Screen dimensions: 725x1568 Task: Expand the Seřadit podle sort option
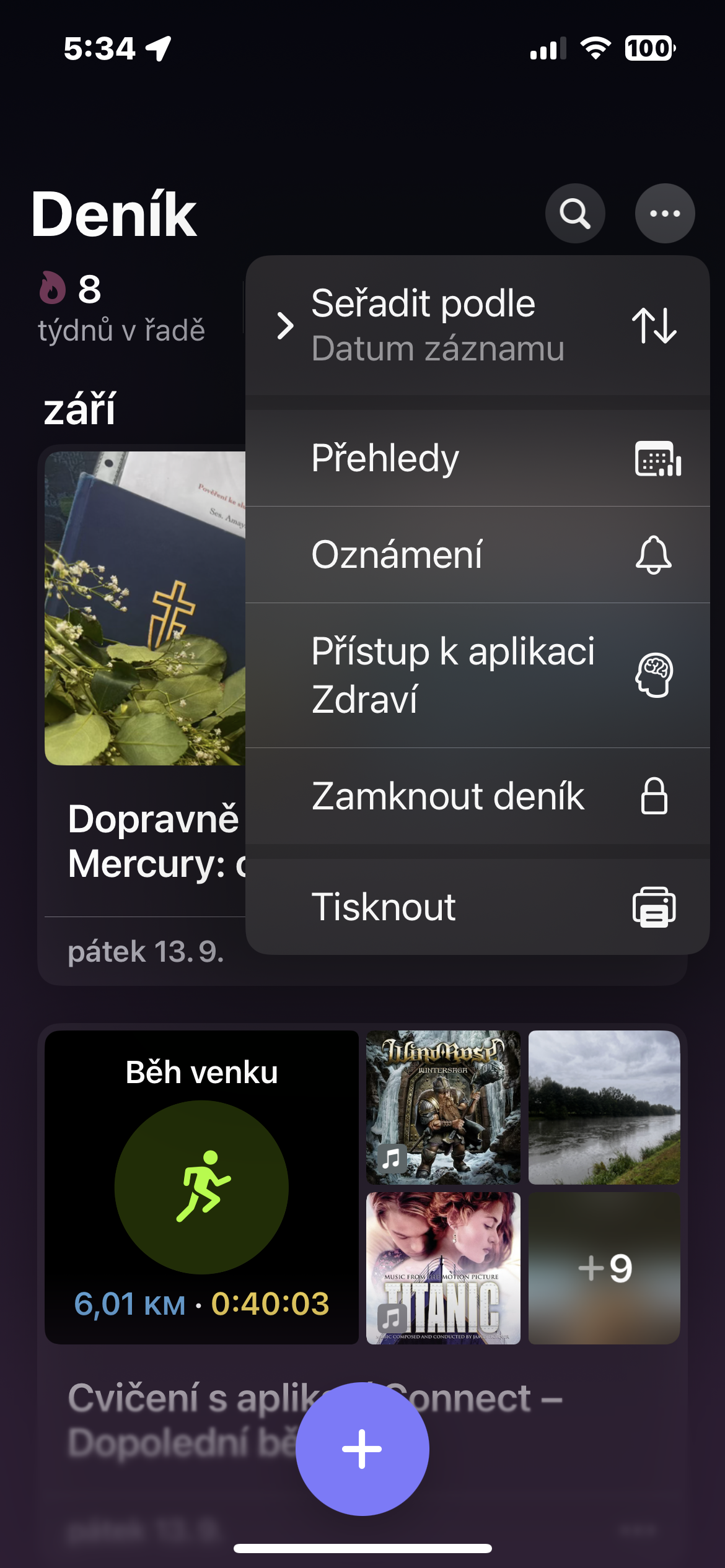click(477, 326)
